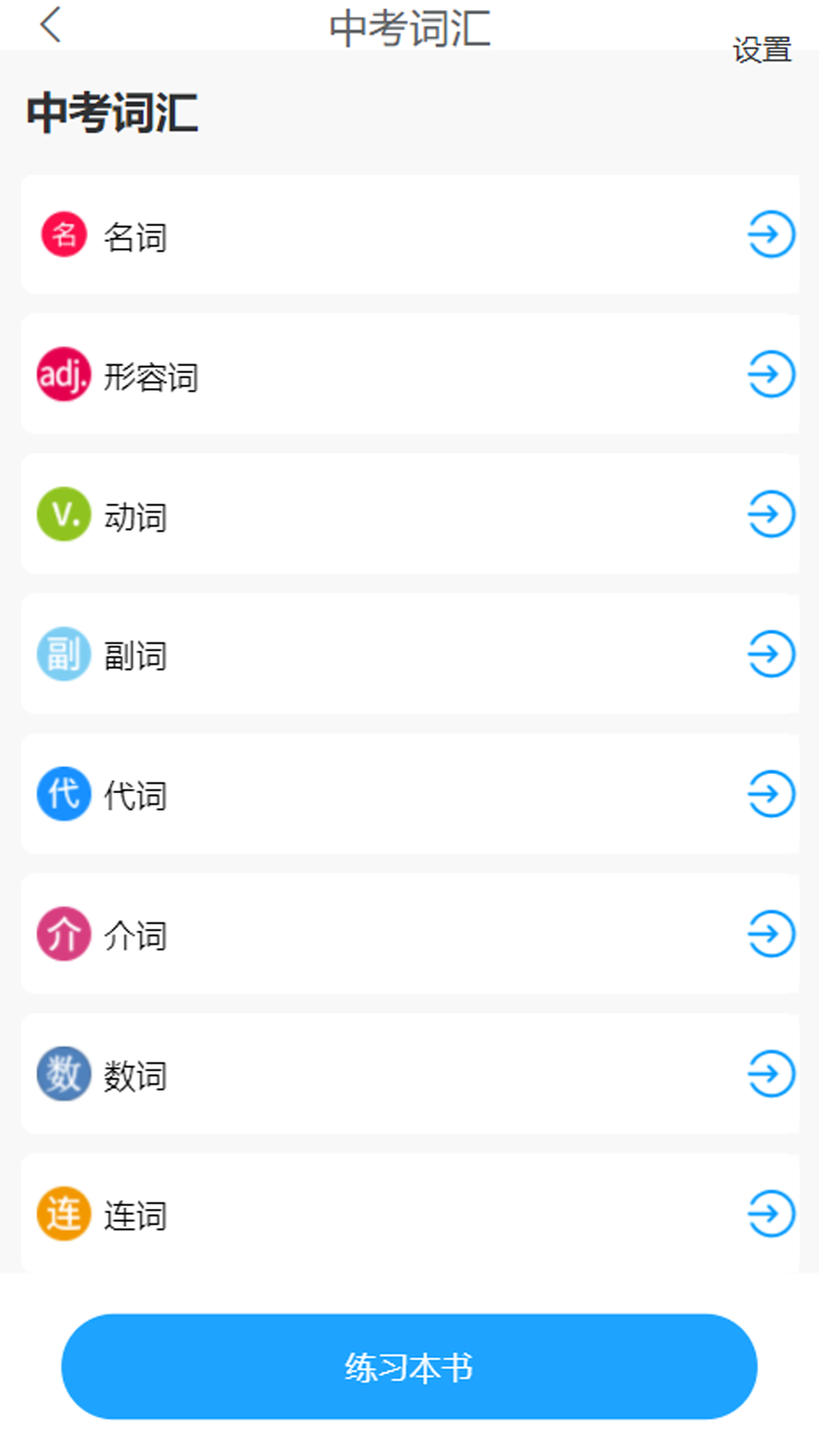Tap the 练习本书 button
Image resolution: width=819 pixels, height=1456 pixels.
[409, 1367]
